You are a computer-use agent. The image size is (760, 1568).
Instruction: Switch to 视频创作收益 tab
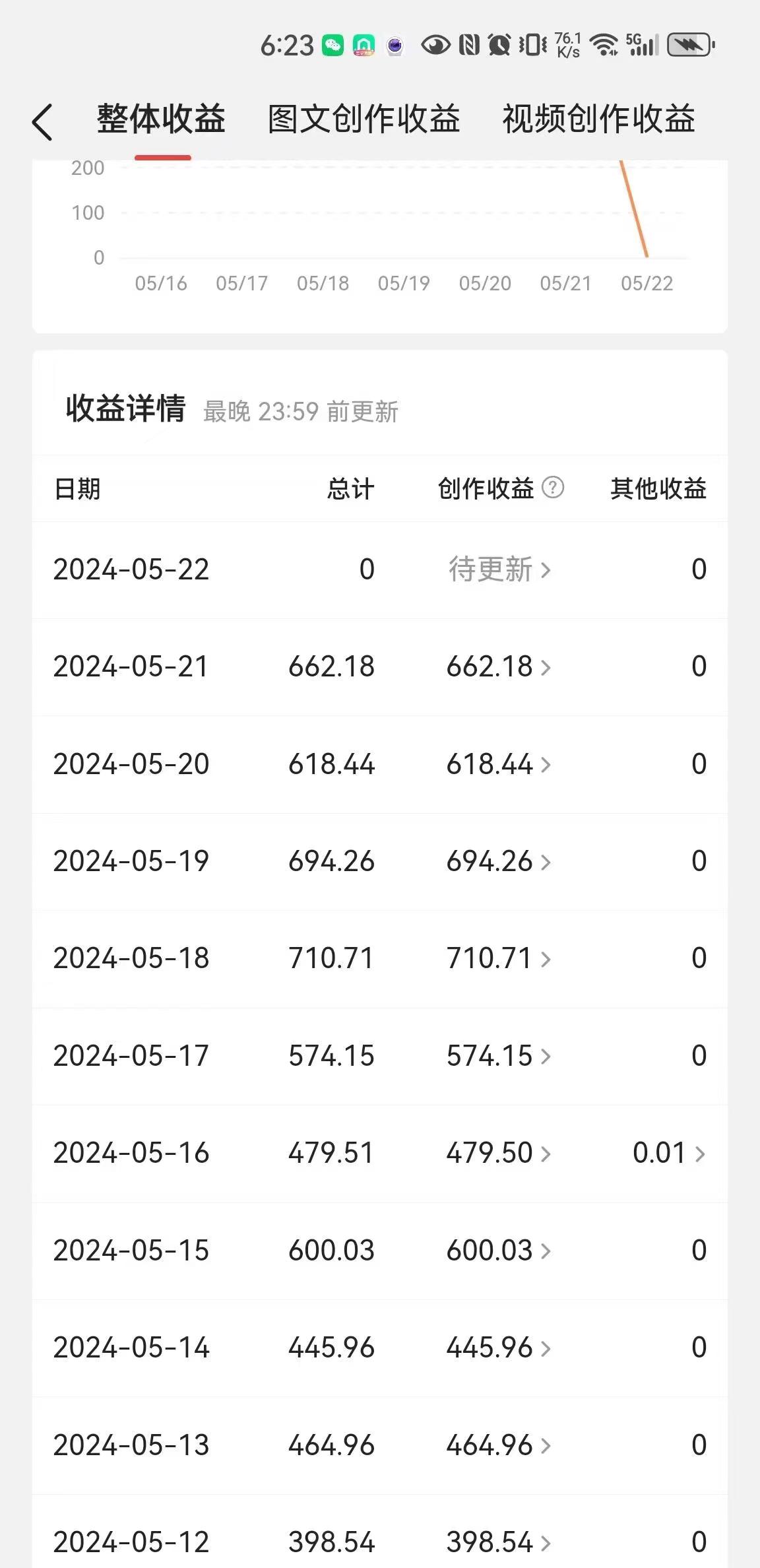pos(598,119)
